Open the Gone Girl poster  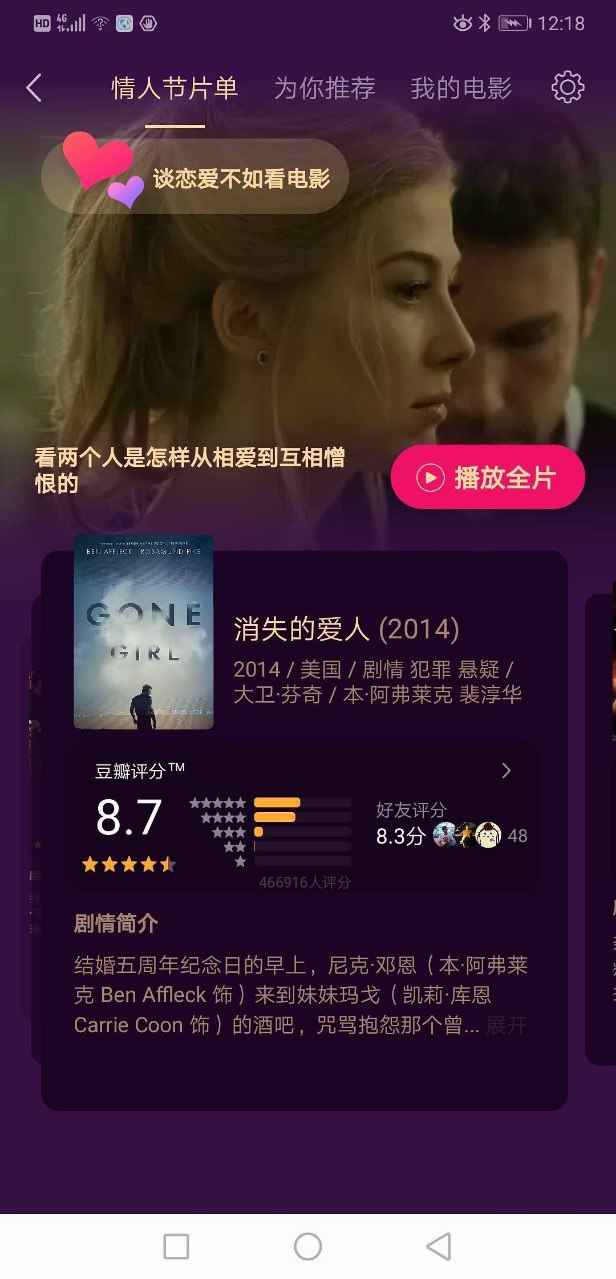tap(143, 632)
